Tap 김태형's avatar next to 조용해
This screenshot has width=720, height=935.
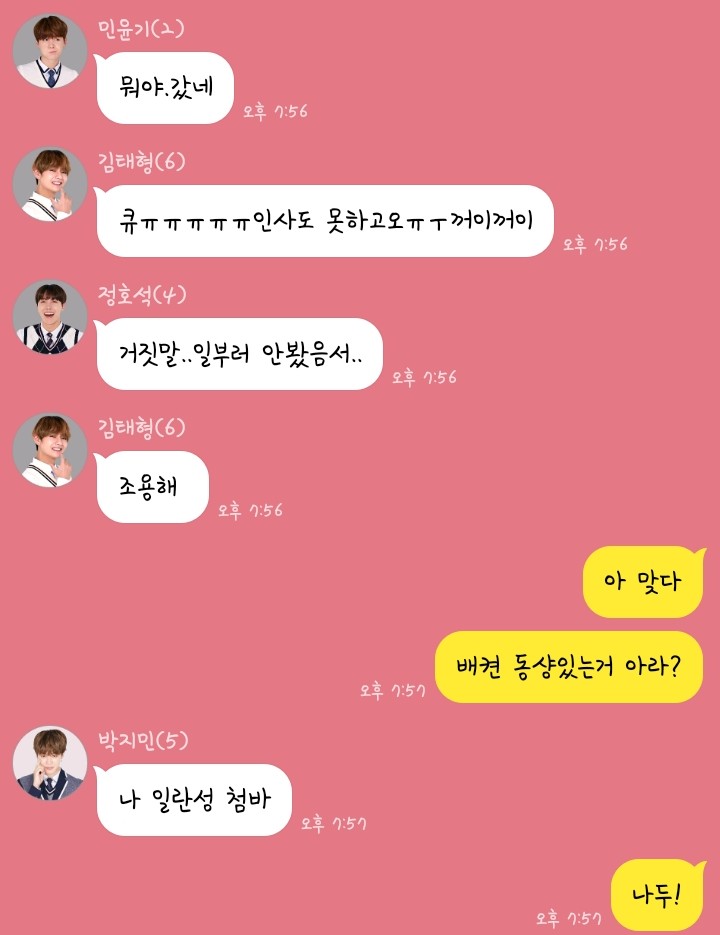(x=50, y=450)
